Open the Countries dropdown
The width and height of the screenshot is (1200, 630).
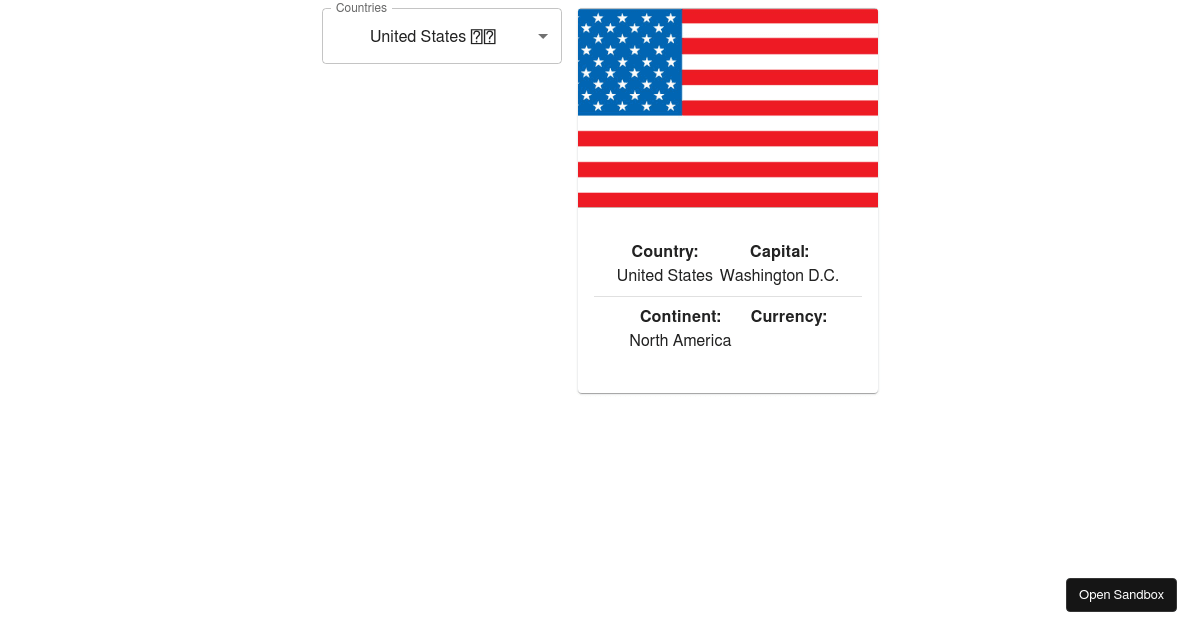click(x=441, y=37)
